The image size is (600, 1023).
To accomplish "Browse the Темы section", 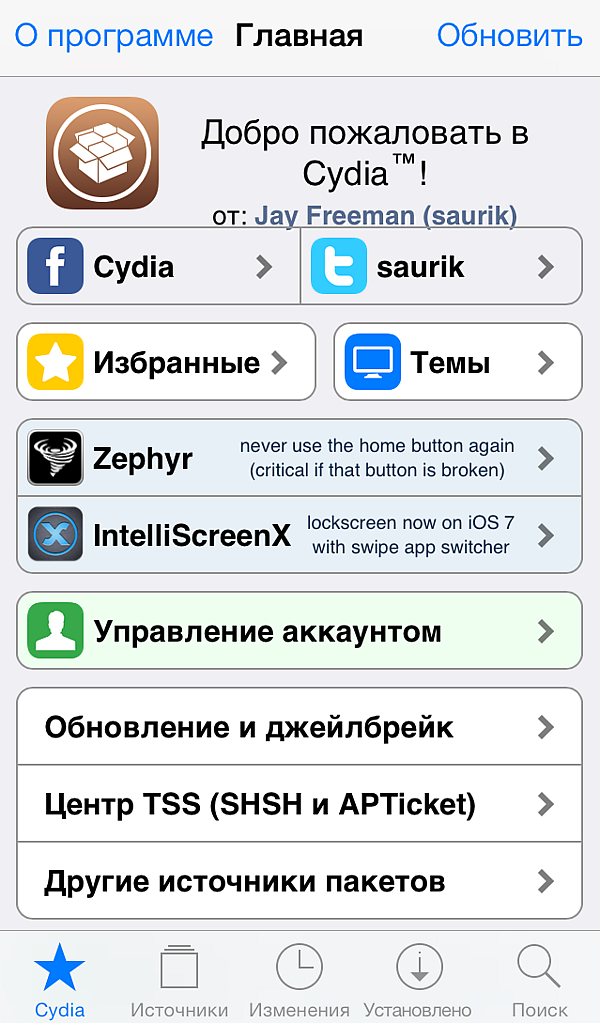I will 457,362.
